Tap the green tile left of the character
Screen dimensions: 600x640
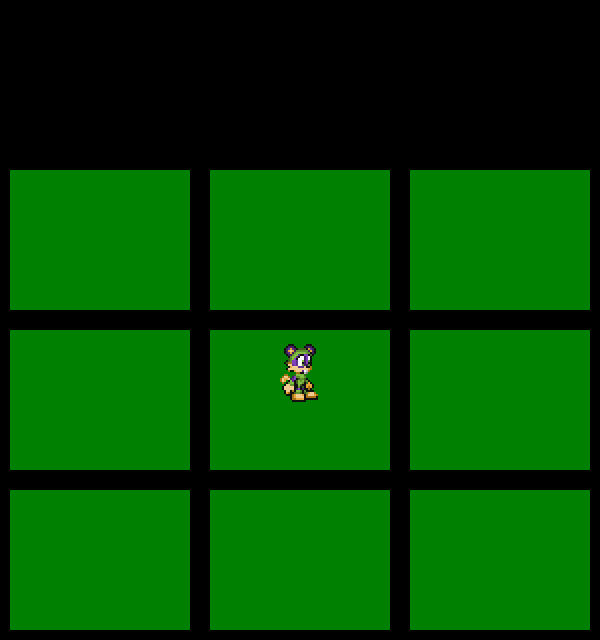pyautogui.click(x=100, y=400)
